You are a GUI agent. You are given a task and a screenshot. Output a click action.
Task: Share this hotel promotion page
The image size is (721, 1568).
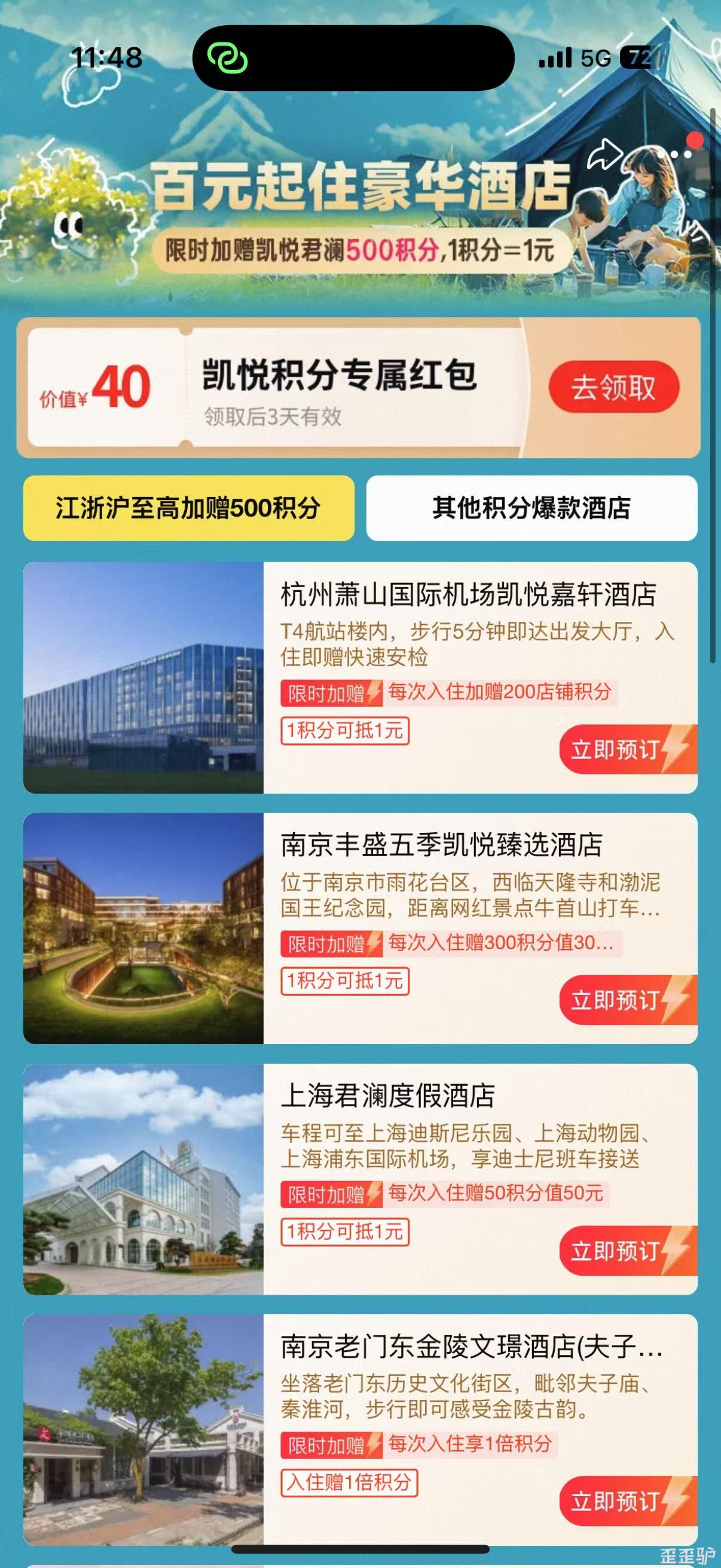604,154
